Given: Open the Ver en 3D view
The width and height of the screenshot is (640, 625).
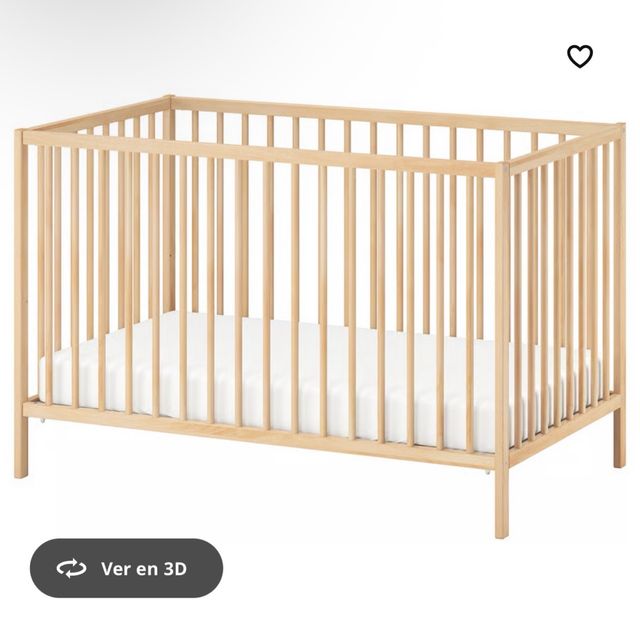Looking at the screenshot, I should tap(126, 568).
